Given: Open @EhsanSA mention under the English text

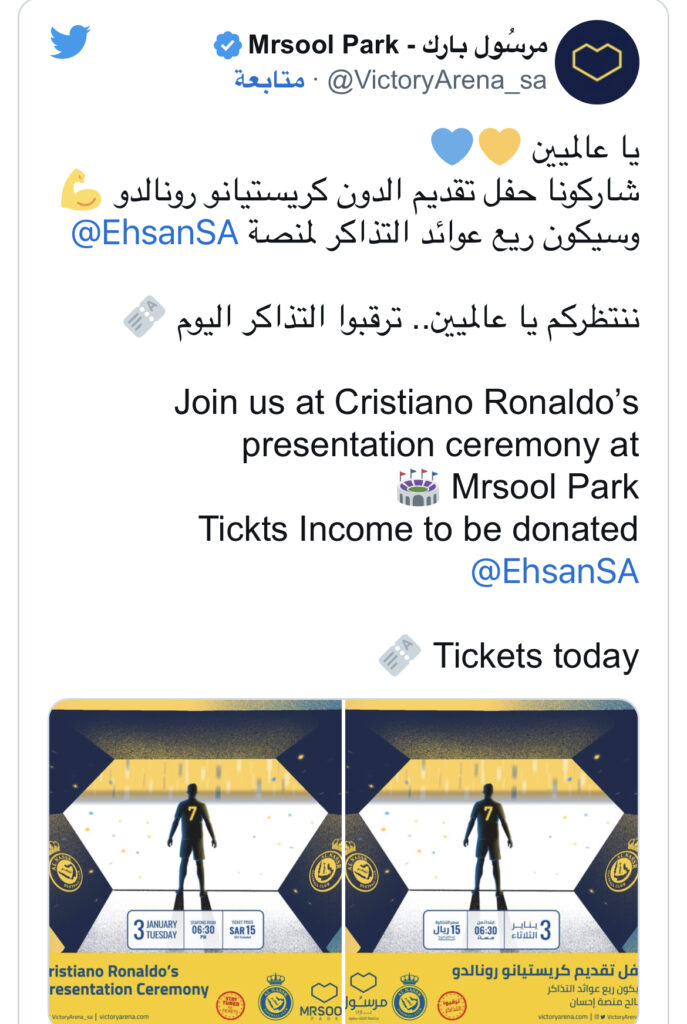Looking at the screenshot, I should 554,571.
